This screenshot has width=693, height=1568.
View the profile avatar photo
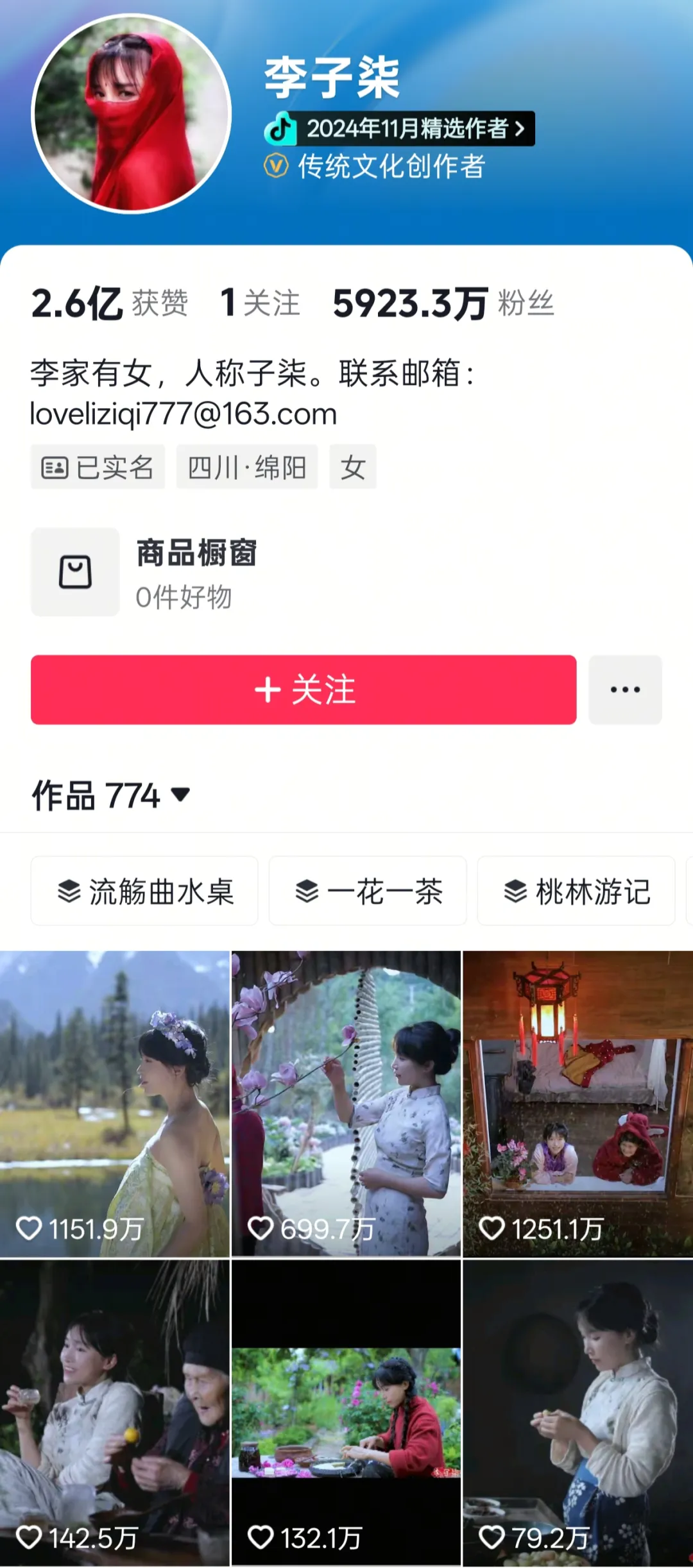(132, 114)
